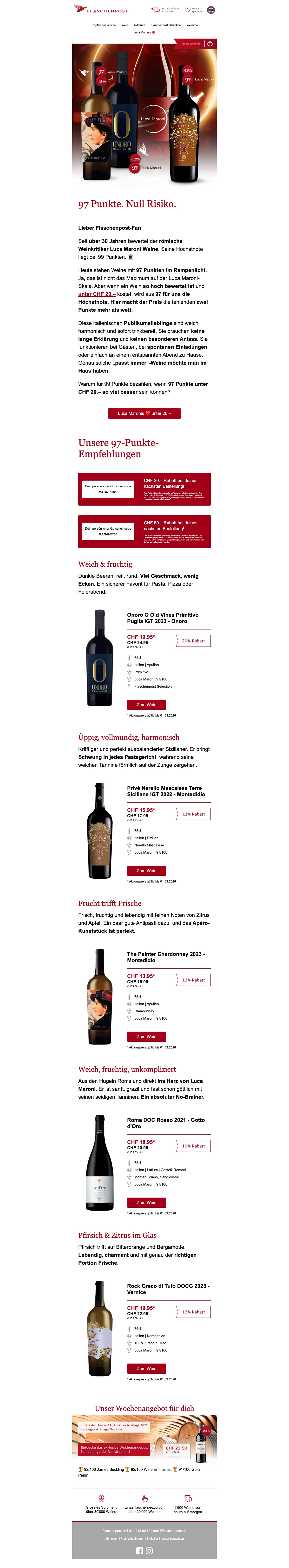Go to the Aktionen section

click(x=139, y=25)
